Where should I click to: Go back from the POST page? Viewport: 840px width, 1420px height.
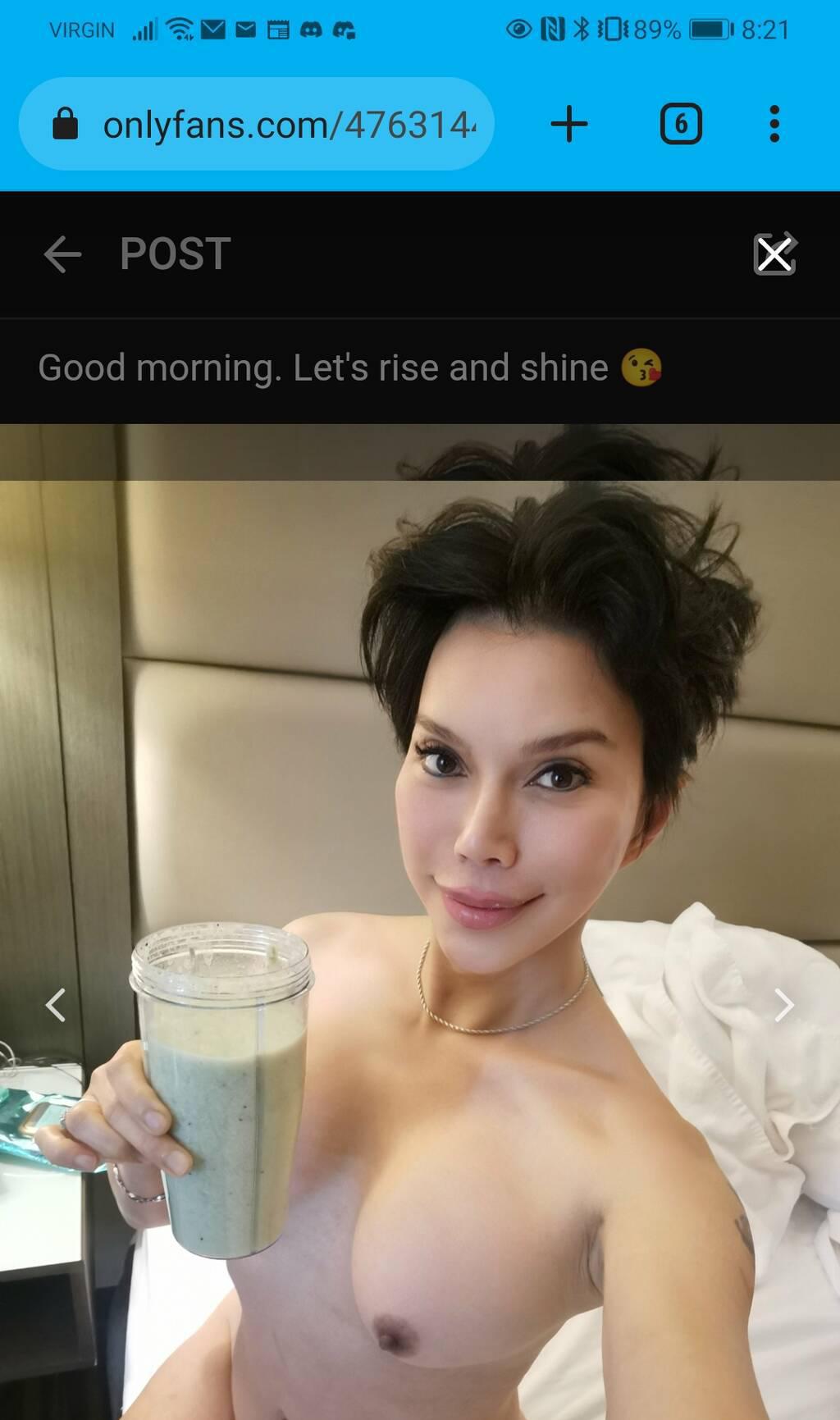[62, 254]
